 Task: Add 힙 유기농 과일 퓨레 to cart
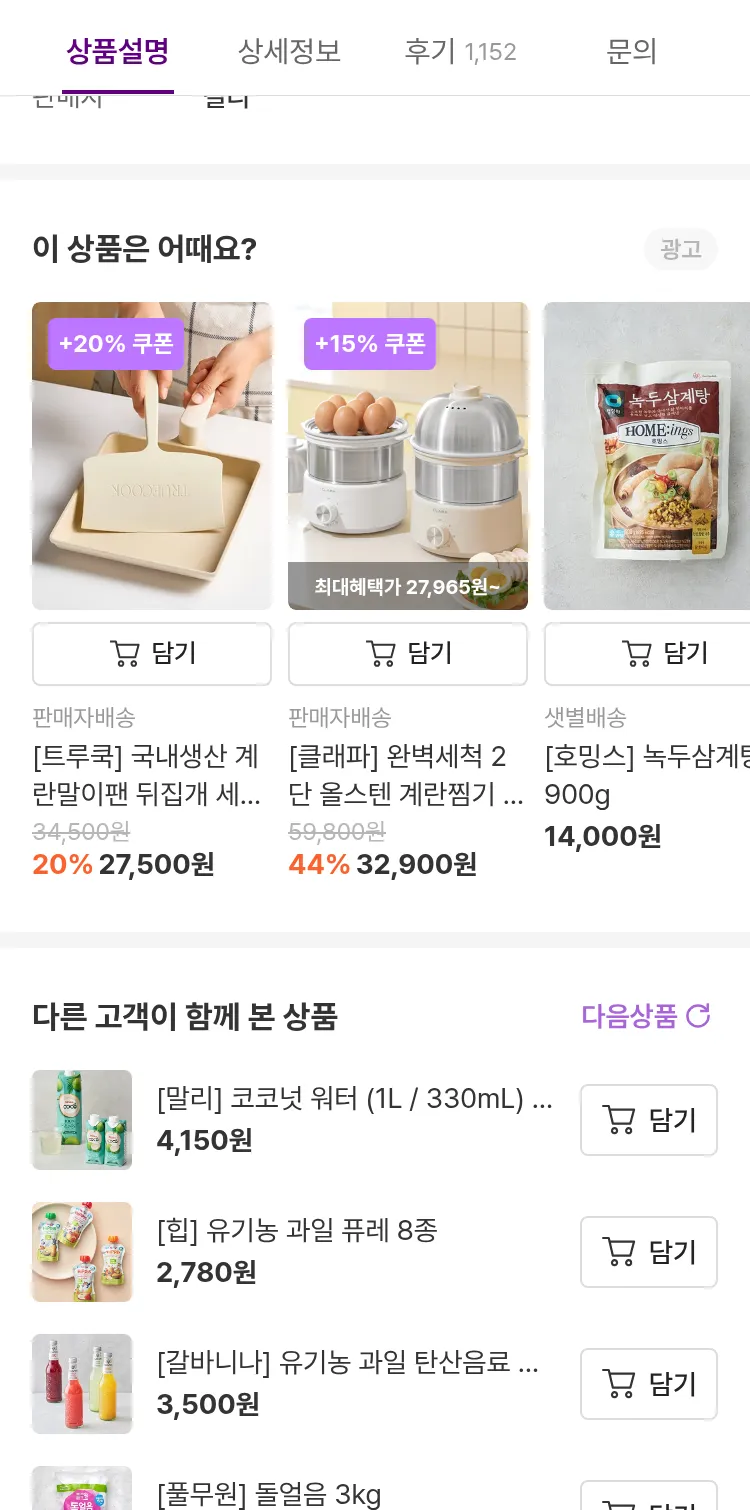[649, 1252]
